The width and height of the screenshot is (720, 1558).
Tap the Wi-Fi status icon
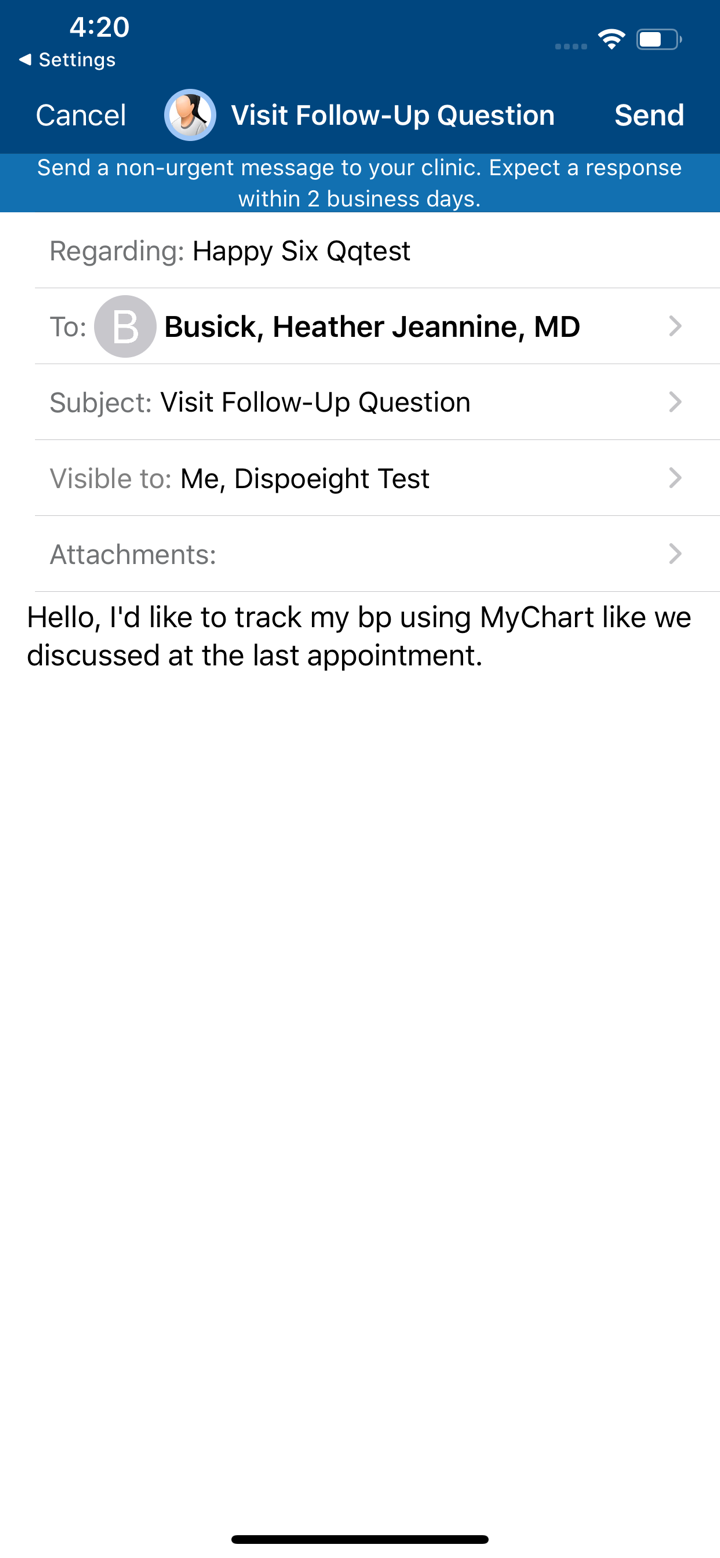pos(612,40)
